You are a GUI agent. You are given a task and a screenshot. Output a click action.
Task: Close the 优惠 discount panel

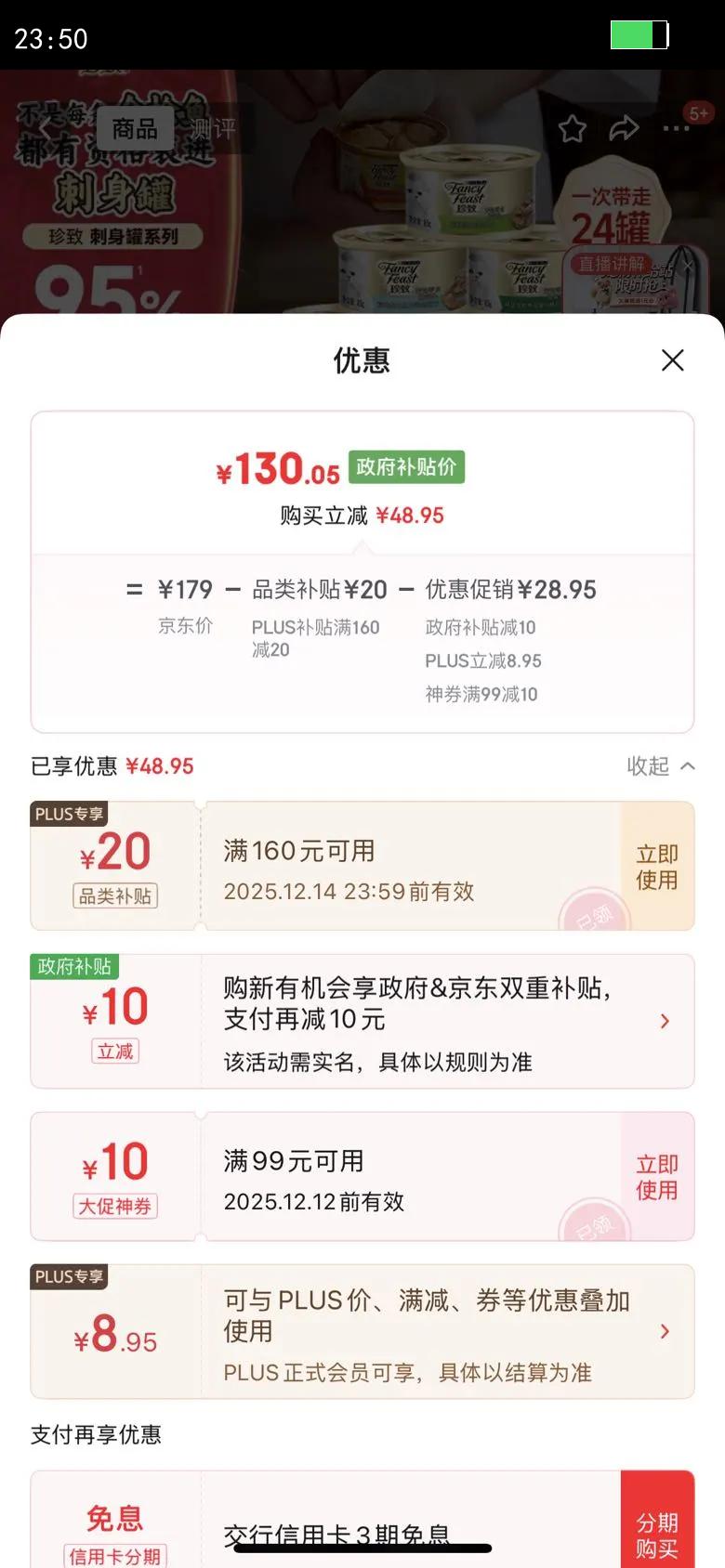(x=673, y=360)
